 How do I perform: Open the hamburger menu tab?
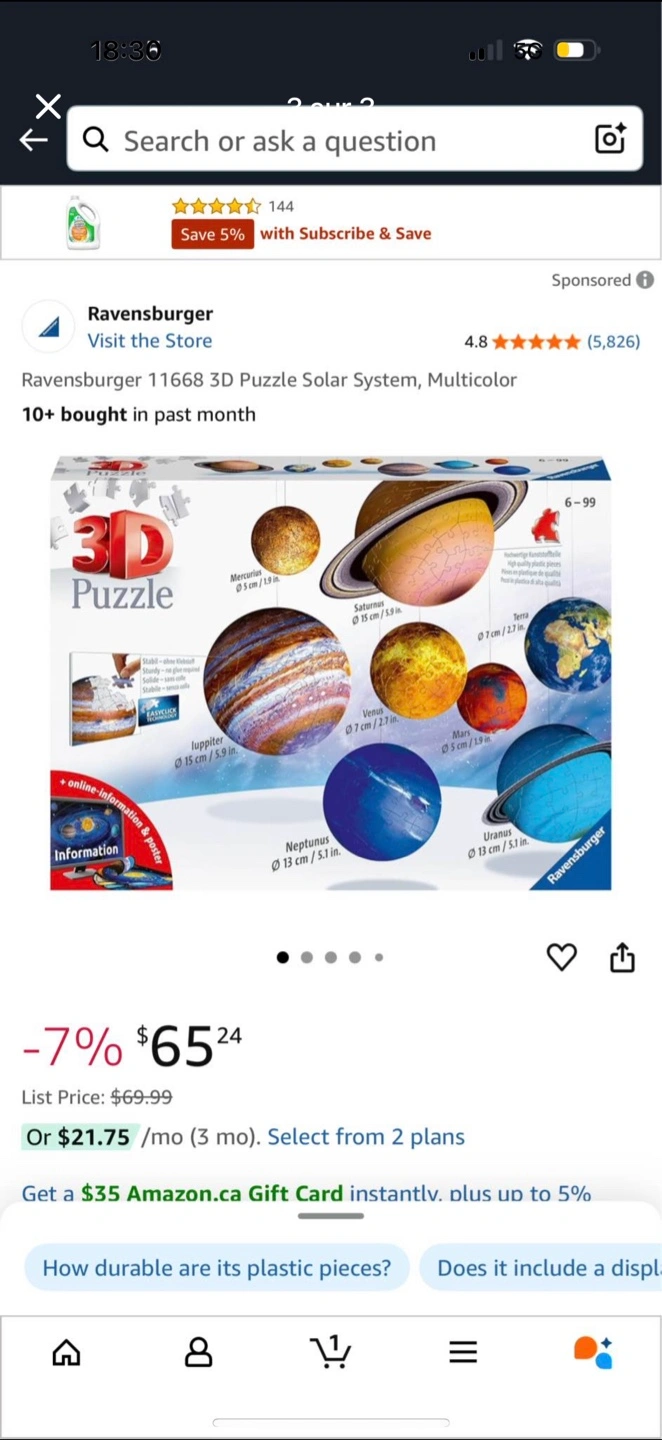click(x=463, y=1352)
